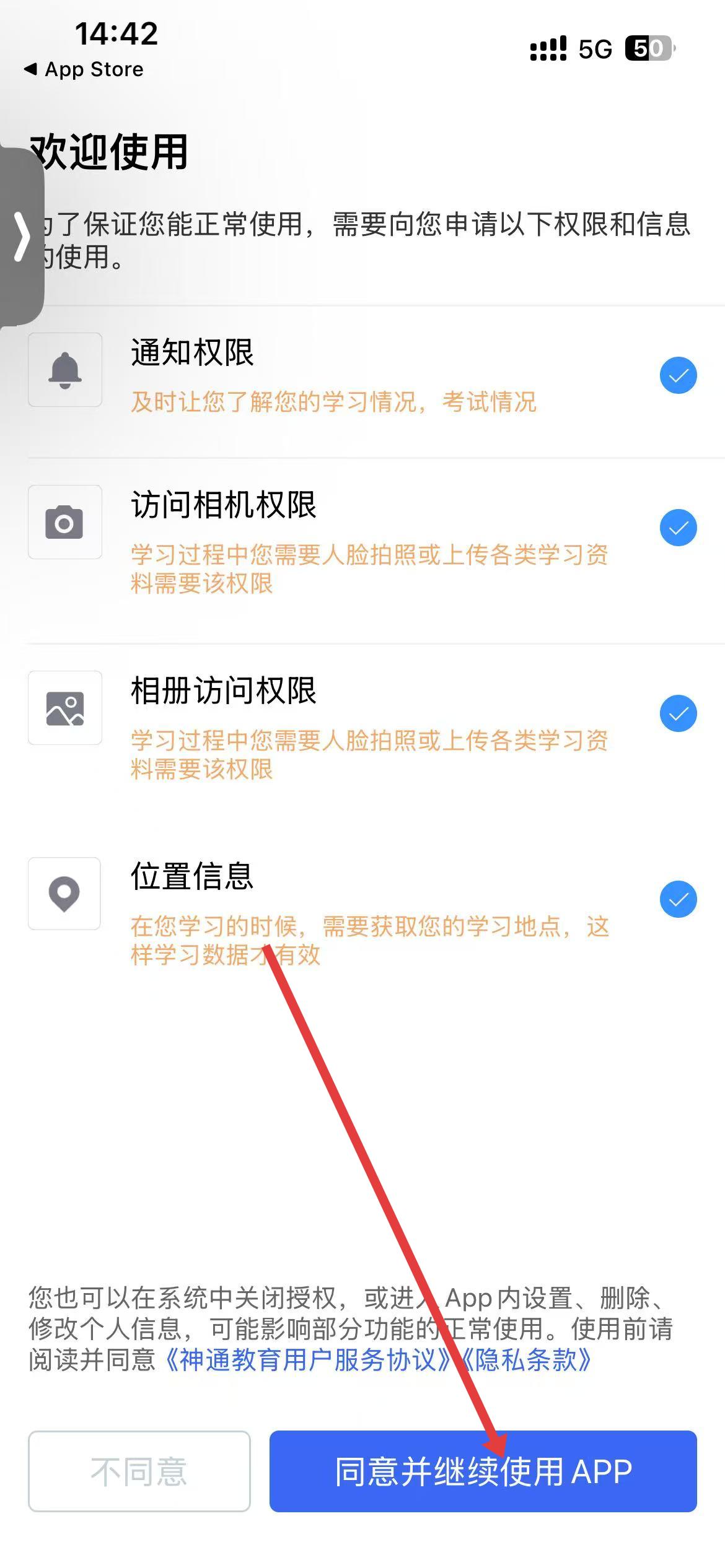Expand the side panel arrow handle

[22, 237]
